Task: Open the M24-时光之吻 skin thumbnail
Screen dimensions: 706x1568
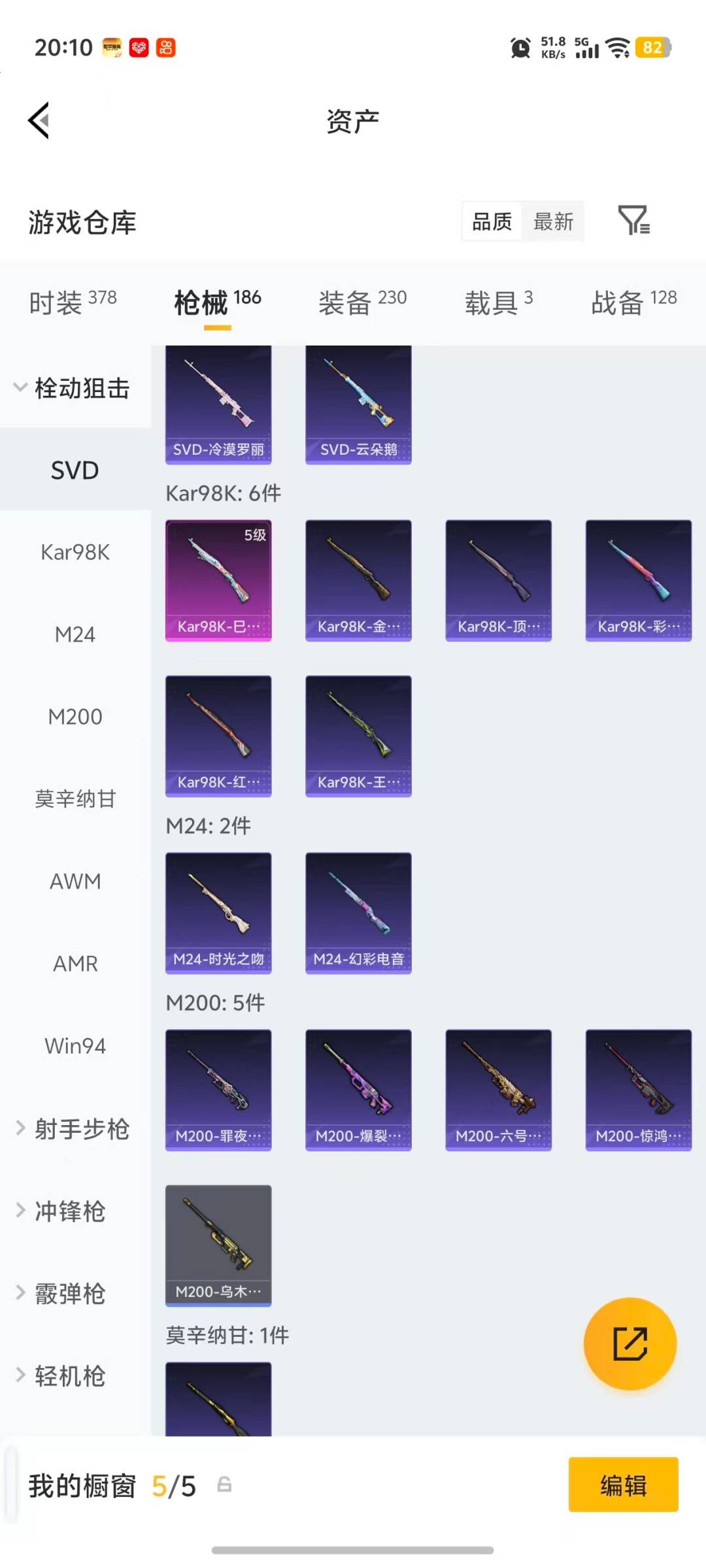Action: (x=218, y=912)
